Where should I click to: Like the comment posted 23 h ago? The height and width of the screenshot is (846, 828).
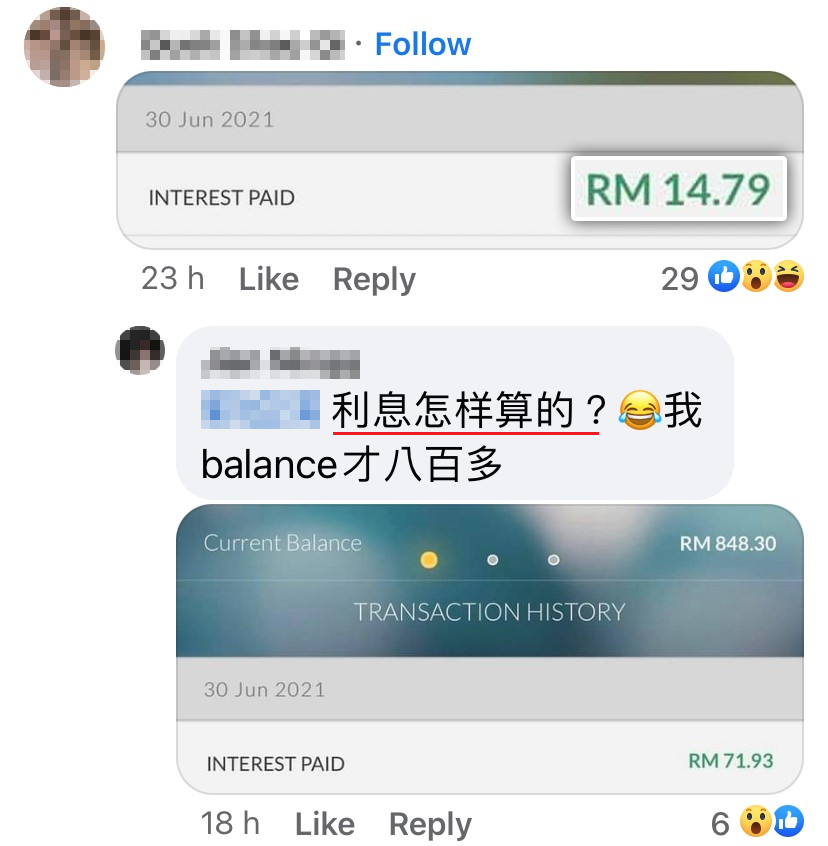(x=268, y=279)
